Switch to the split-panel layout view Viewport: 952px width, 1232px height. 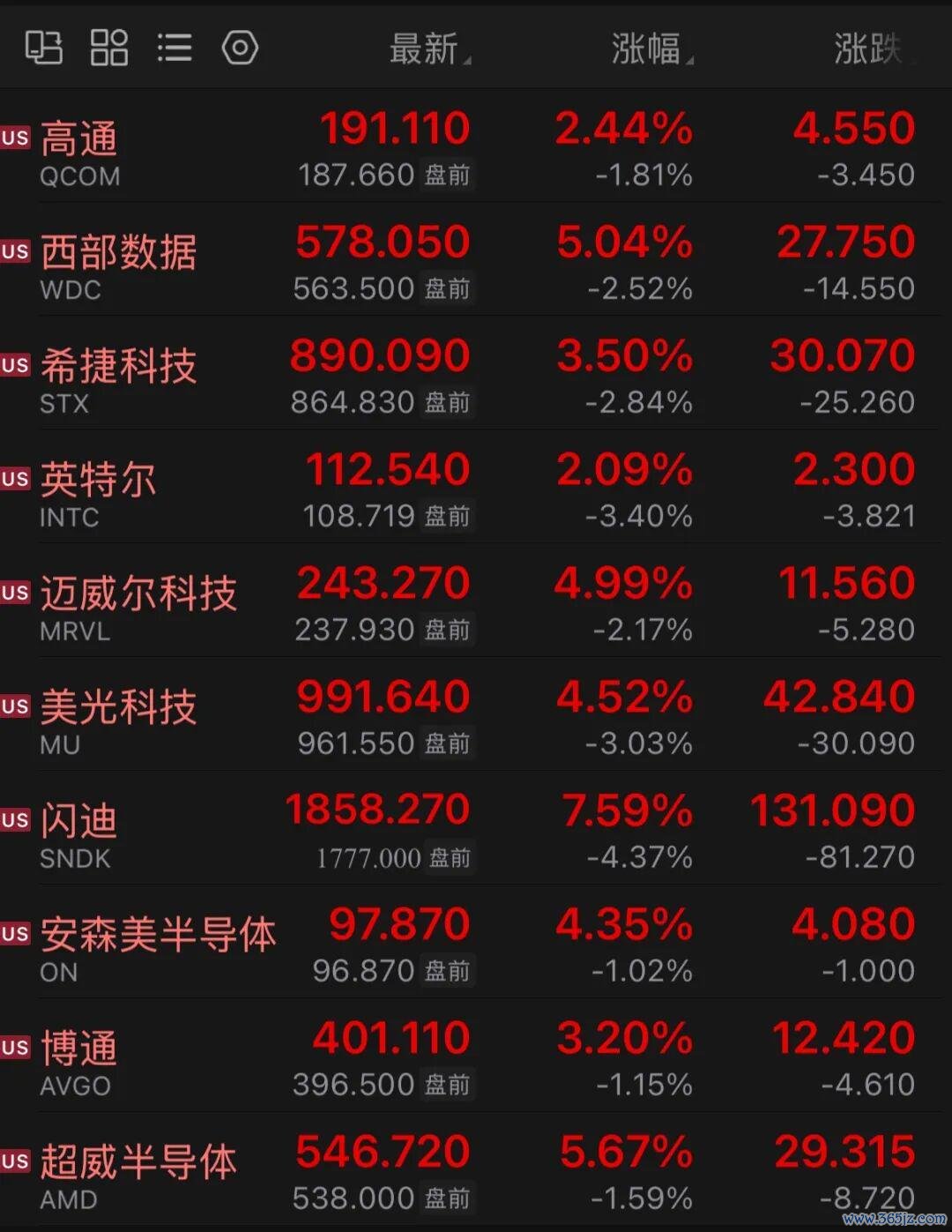pyautogui.click(x=43, y=48)
